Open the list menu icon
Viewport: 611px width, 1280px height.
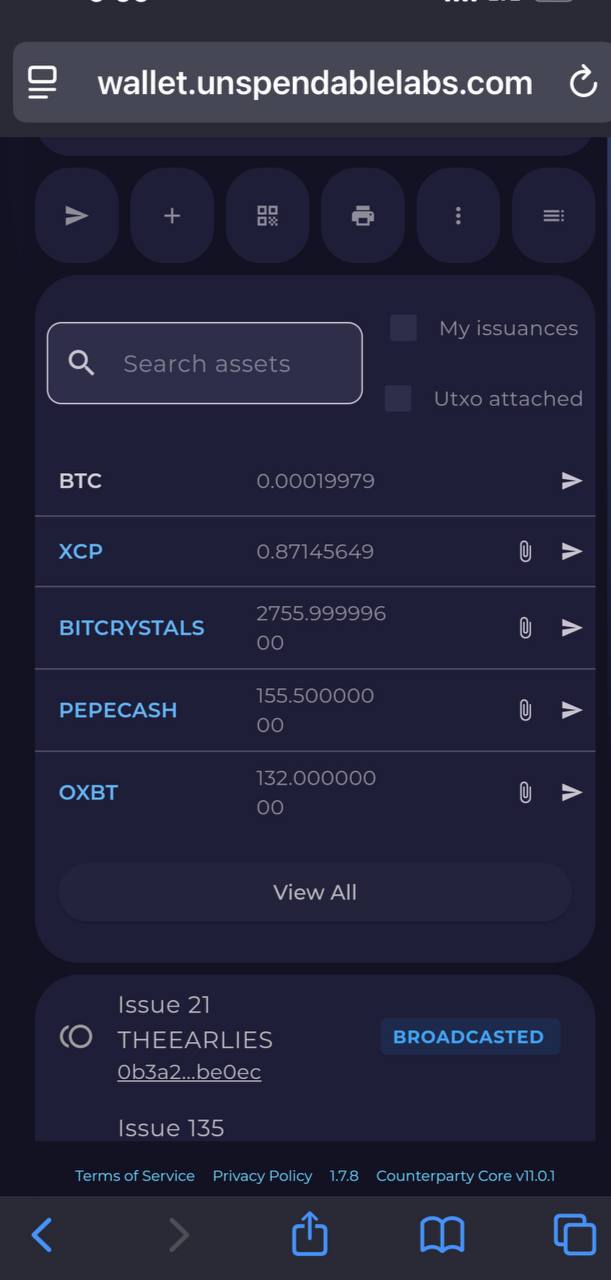[553, 215]
